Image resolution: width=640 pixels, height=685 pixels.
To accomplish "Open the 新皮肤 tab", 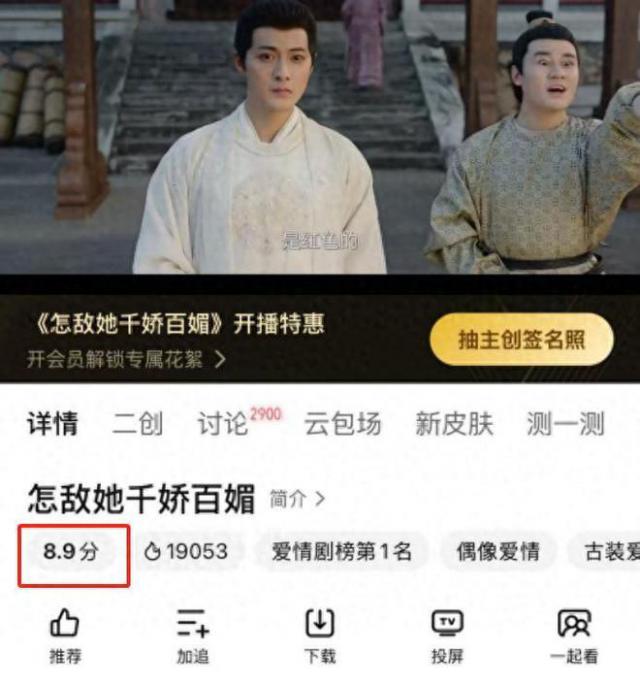I will coord(454,424).
